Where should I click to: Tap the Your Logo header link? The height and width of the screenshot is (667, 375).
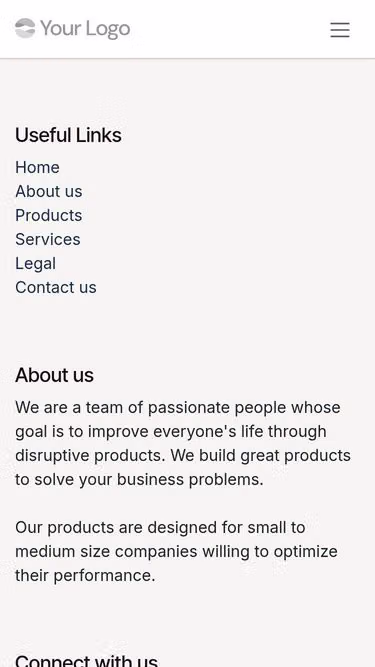(x=73, y=29)
